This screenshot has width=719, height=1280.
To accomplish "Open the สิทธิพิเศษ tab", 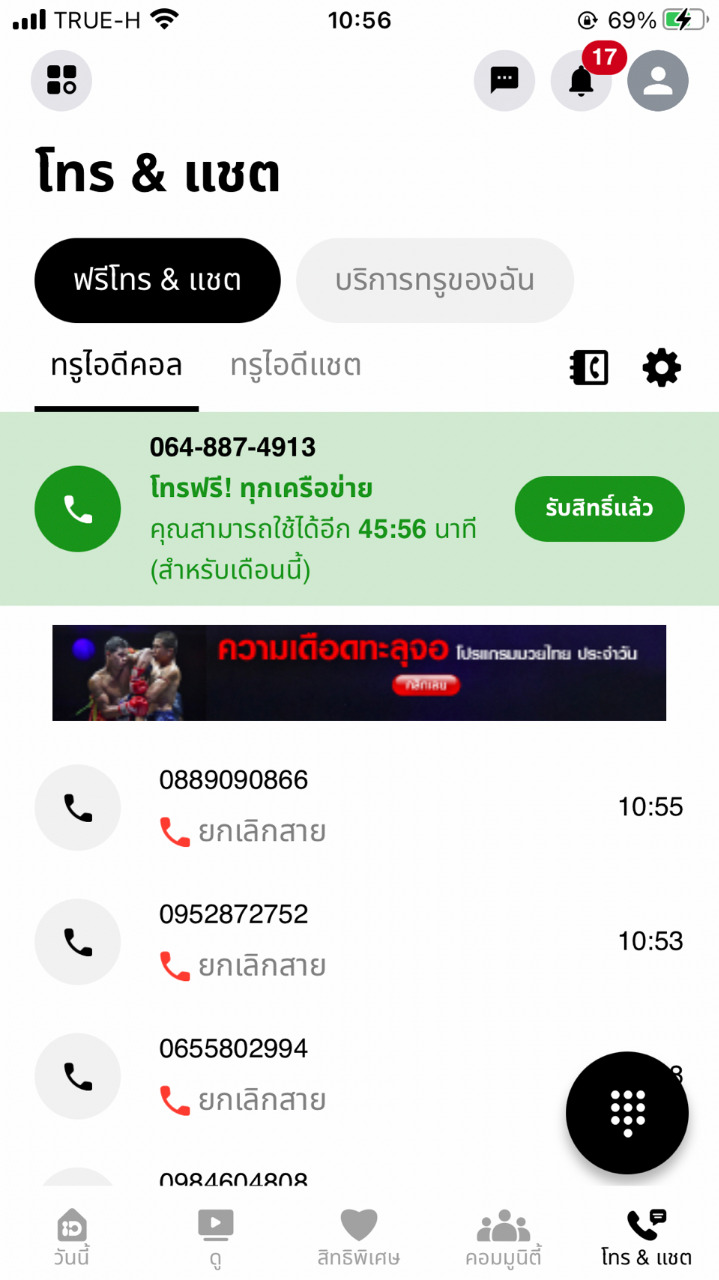I will tap(359, 1237).
